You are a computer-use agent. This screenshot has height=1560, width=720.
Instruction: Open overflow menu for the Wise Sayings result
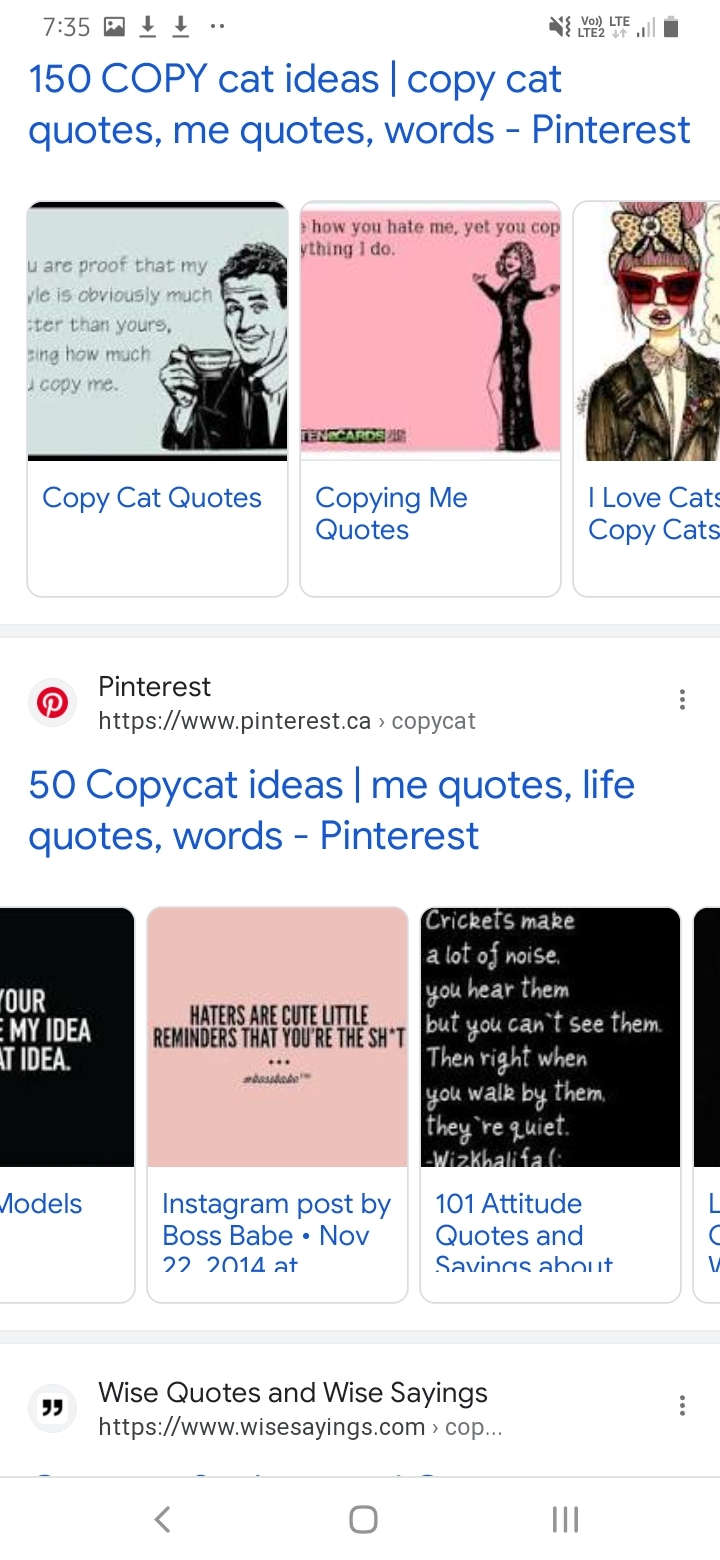[x=682, y=1406]
